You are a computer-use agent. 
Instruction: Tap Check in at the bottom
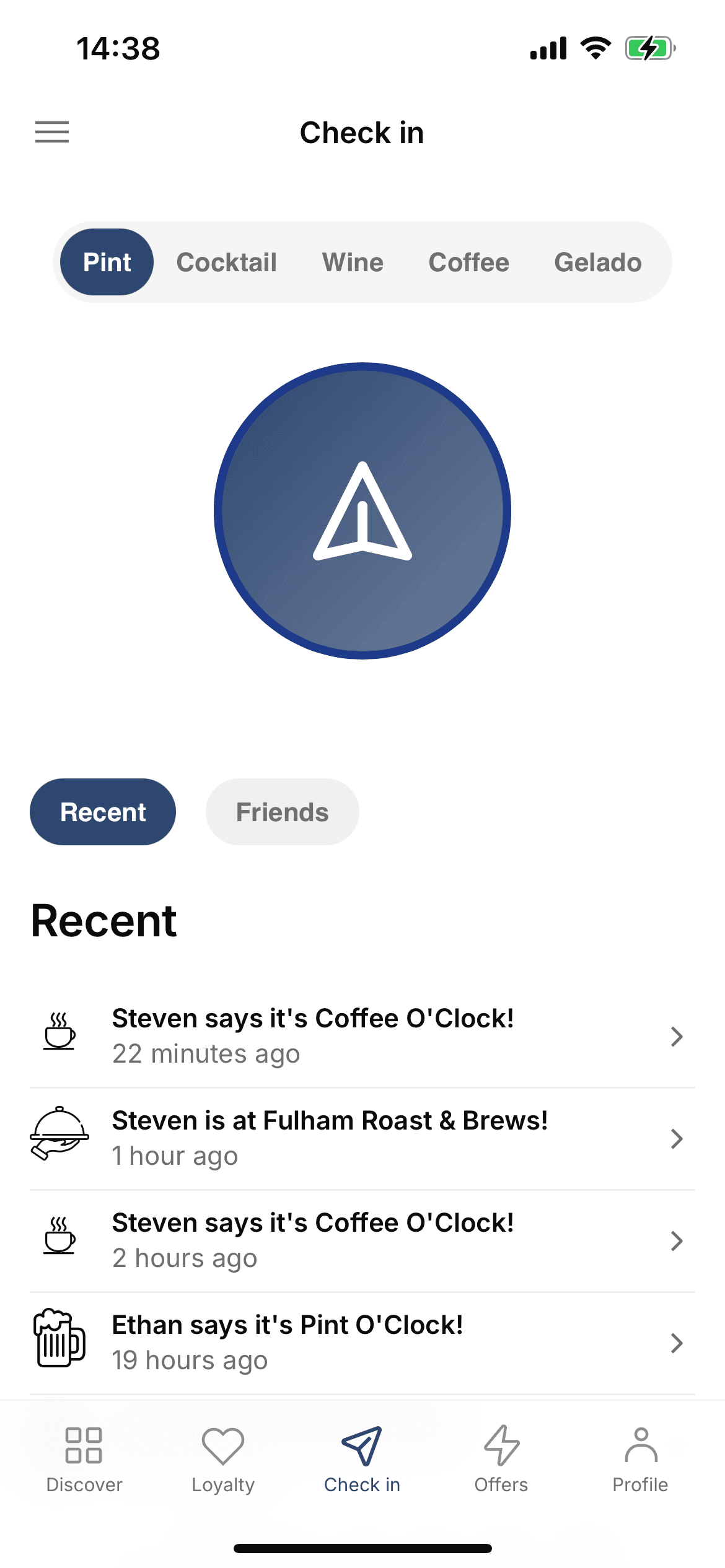(362, 1460)
